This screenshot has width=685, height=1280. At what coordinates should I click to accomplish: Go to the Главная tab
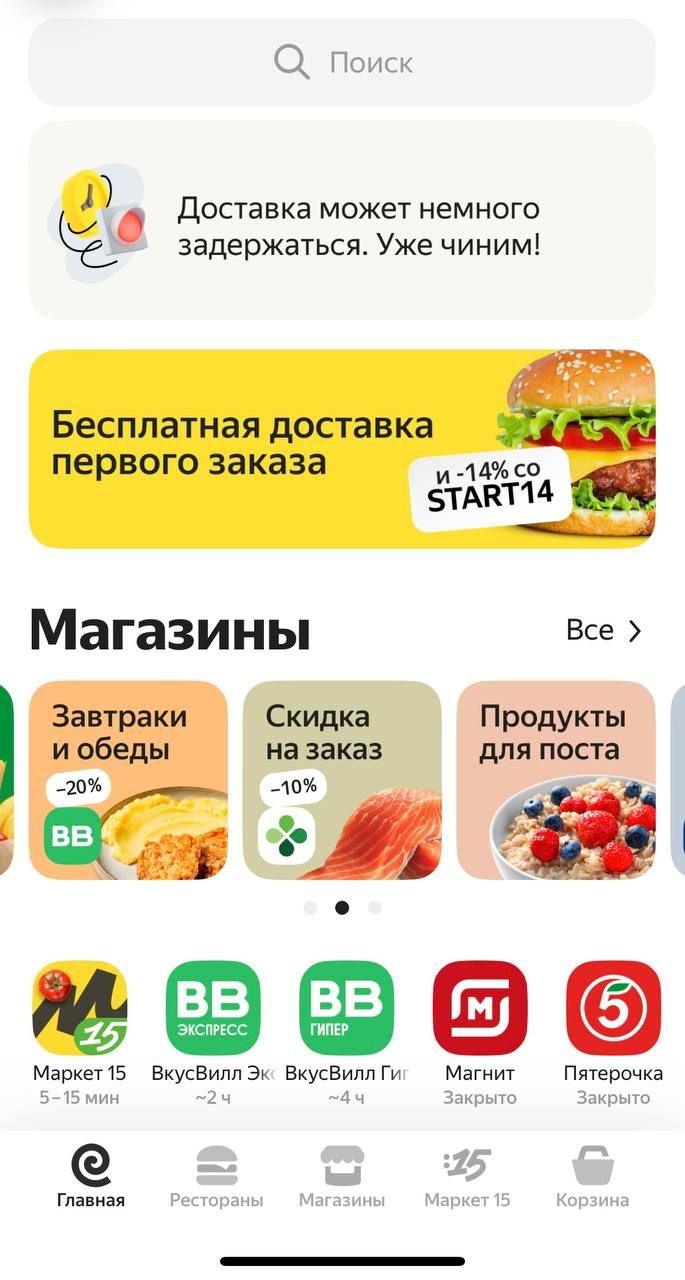point(91,1178)
